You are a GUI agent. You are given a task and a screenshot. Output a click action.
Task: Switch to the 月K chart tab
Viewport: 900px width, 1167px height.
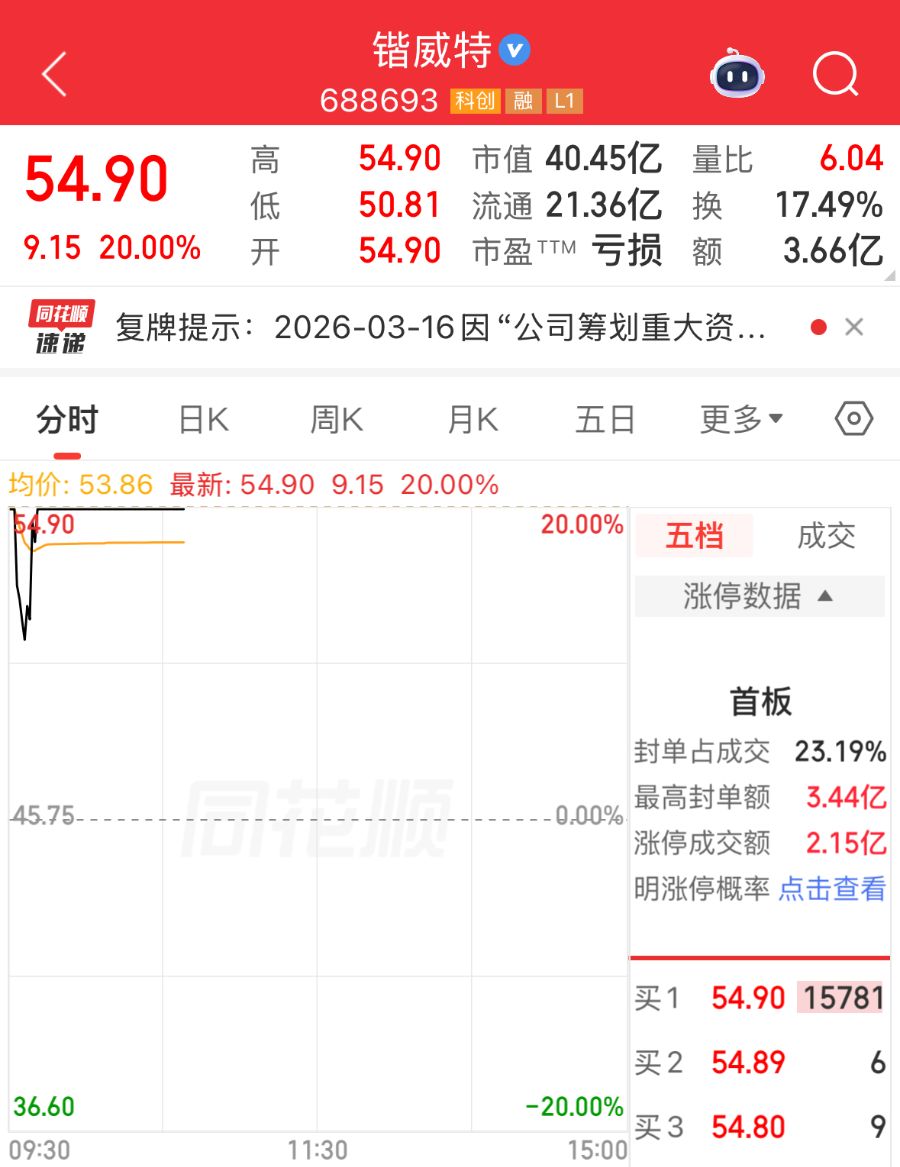pos(472,420)
